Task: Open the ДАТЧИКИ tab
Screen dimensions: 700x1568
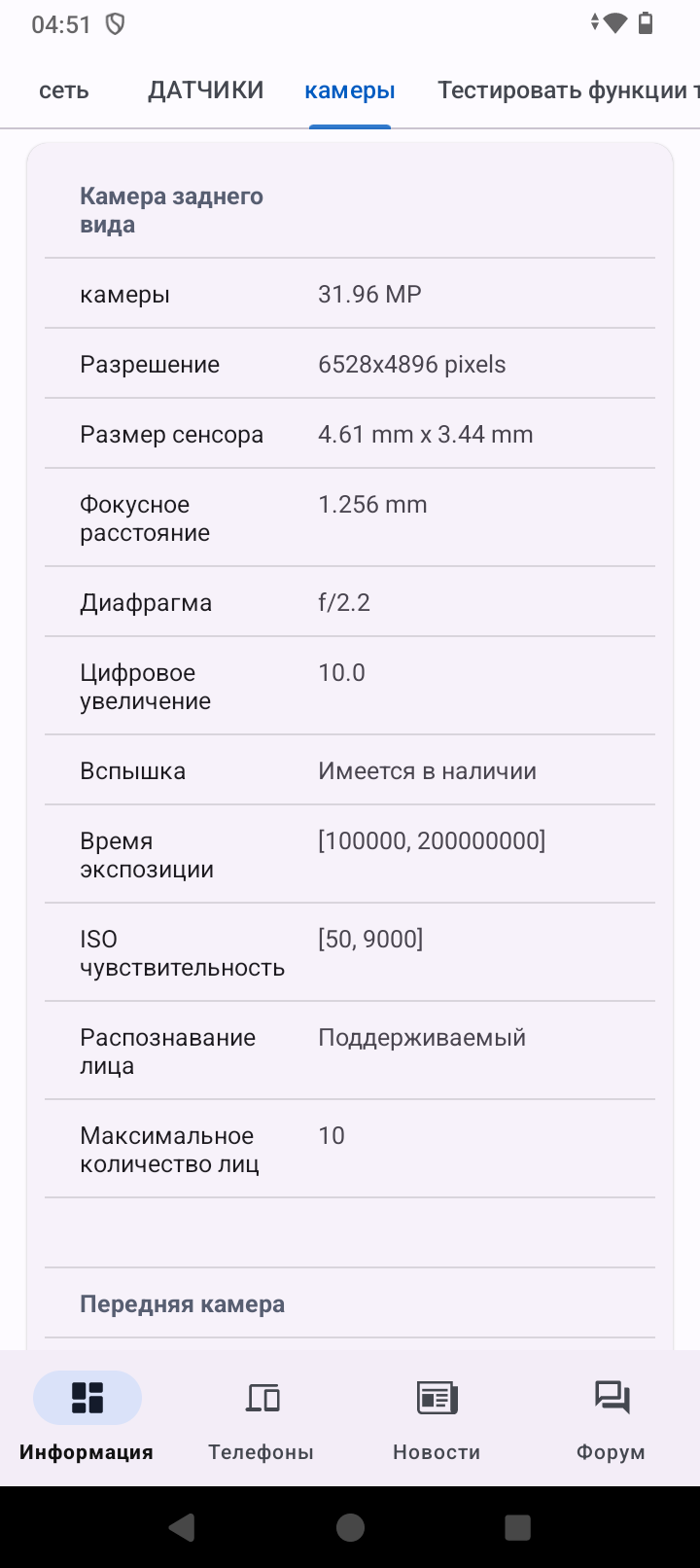Action: (x=205, y=90)
